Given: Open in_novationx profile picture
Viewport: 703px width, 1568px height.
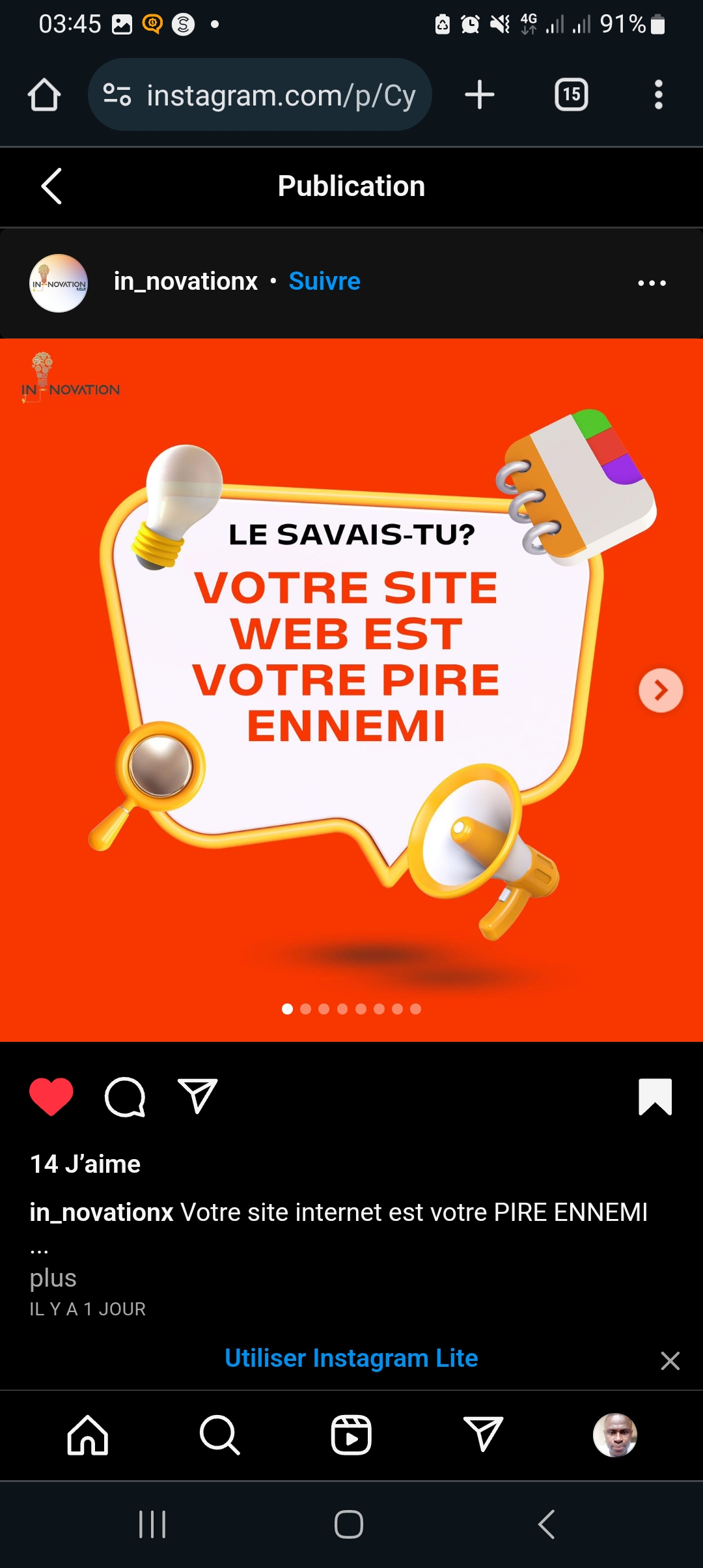Looking at the screenshot, I should [x=59, y=283].
